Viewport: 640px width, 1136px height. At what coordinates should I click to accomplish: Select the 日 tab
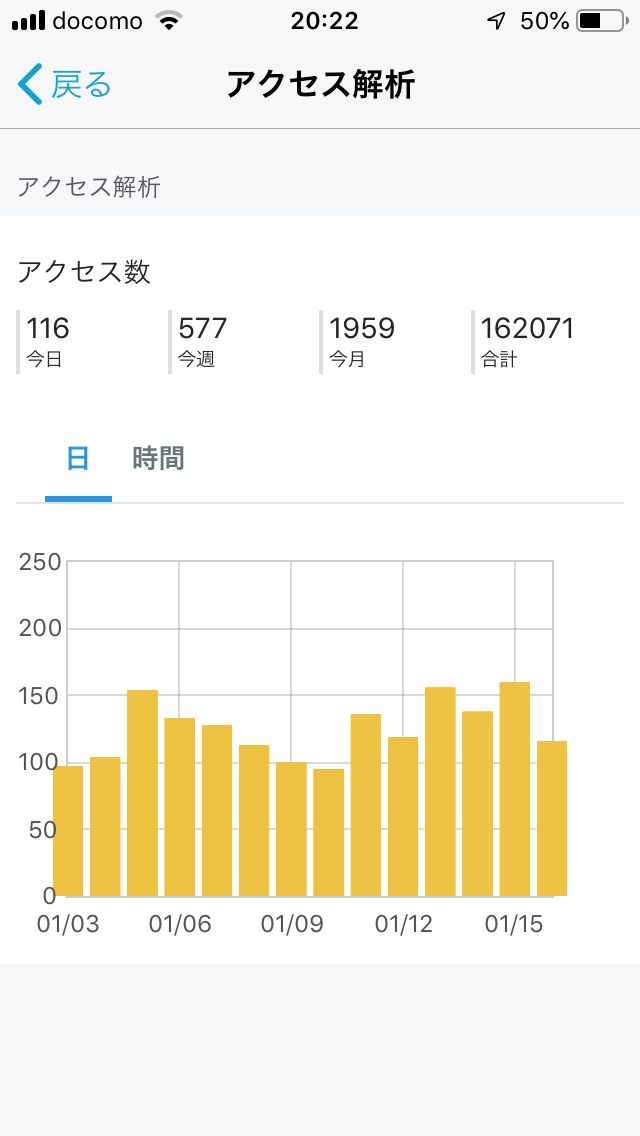pyautogui.click(x=78, y=459)
